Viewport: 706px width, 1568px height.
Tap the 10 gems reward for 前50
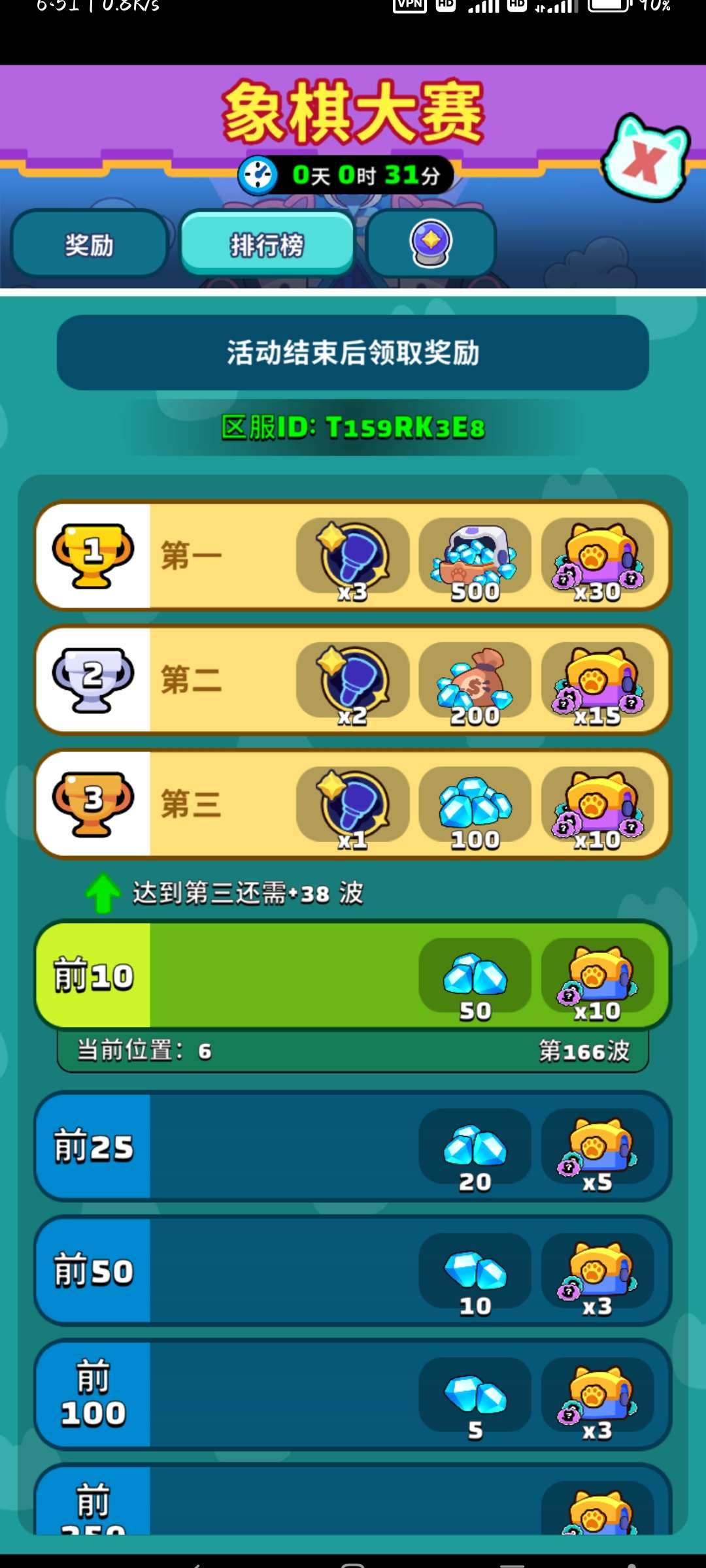pos(475,1271)
